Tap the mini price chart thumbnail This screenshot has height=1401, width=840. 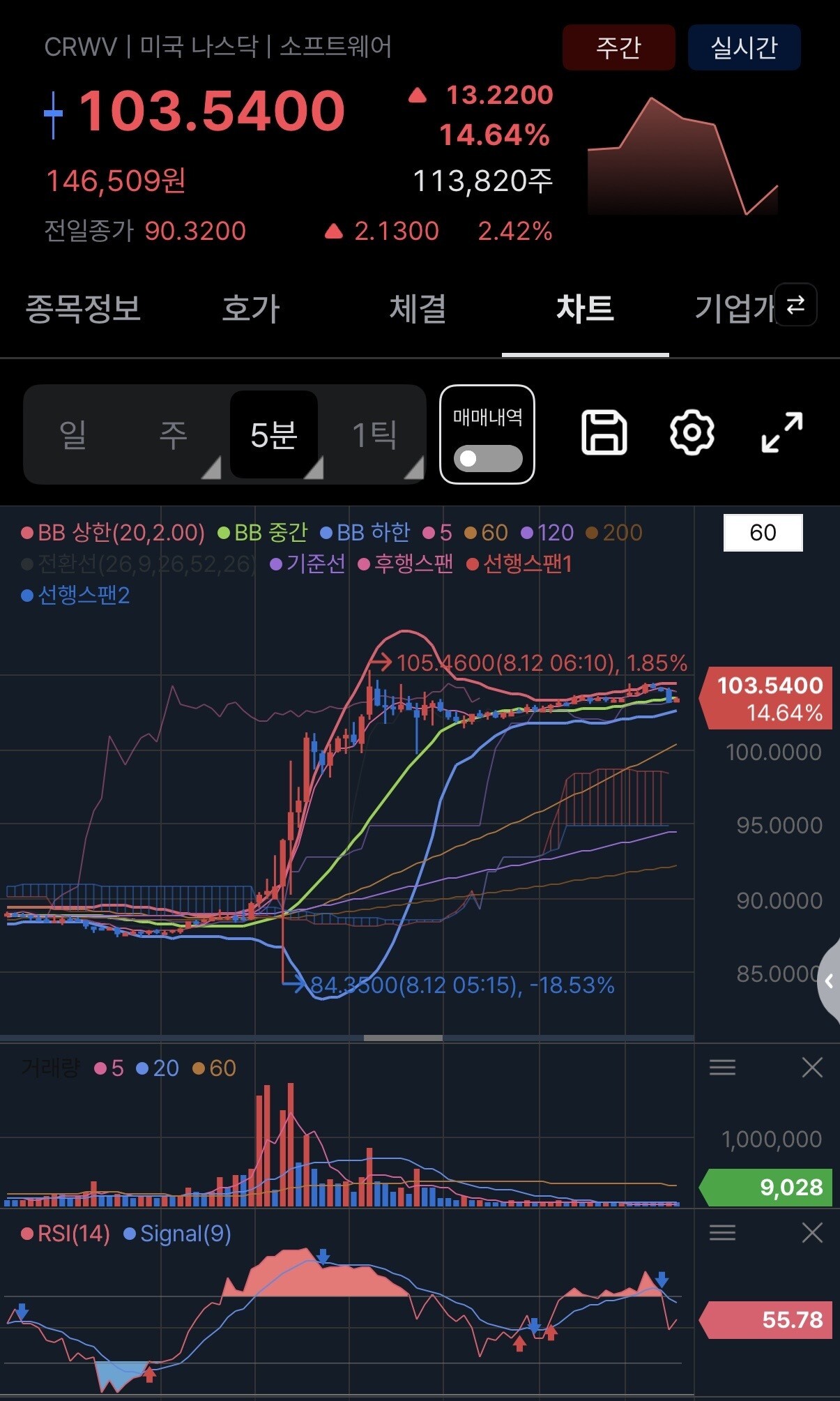[682, 156]
